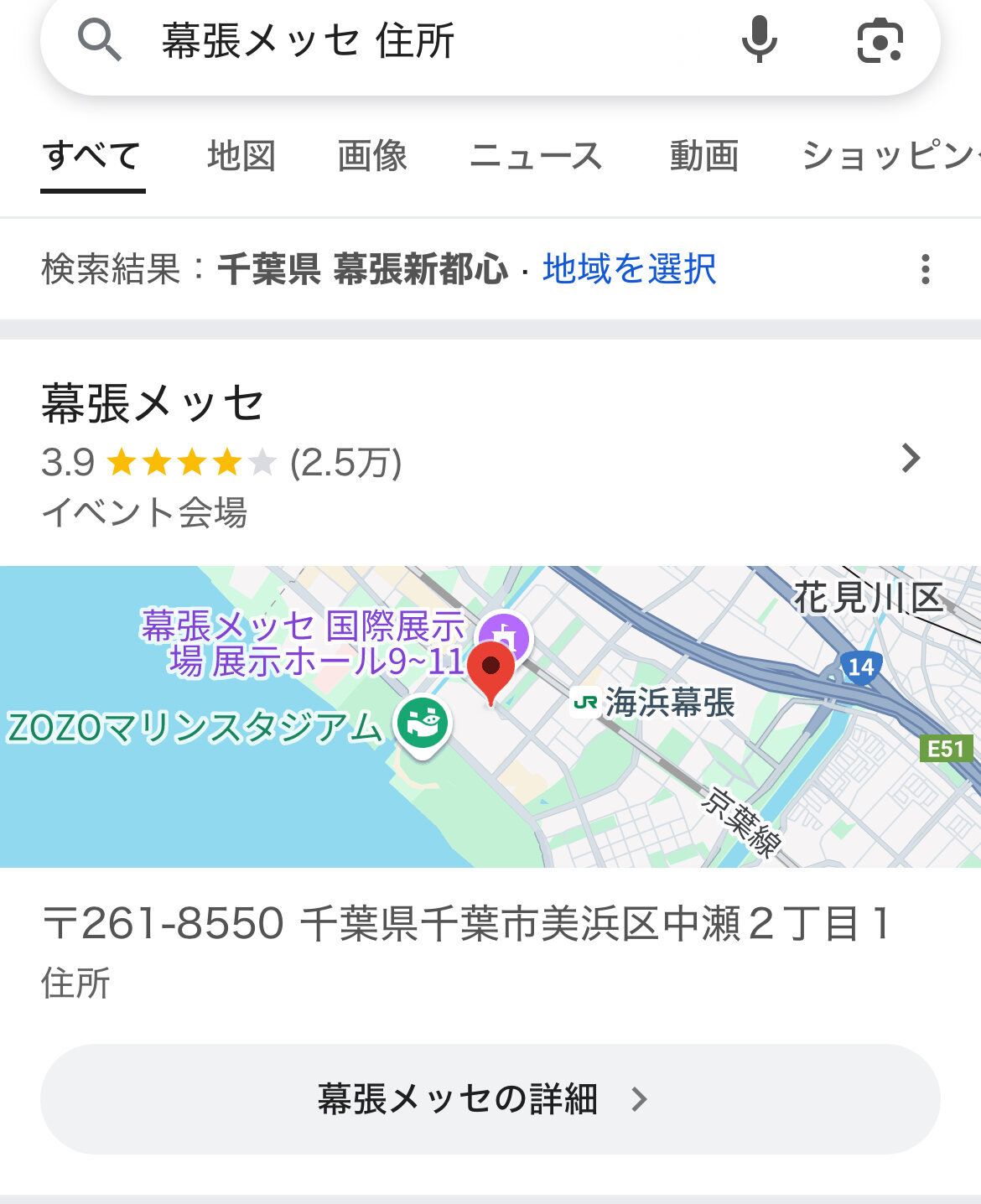Screen dimensions: 981x1204
Task: Tap the 幕張メッセの詳細 button
Action: tap(490, 1098)
